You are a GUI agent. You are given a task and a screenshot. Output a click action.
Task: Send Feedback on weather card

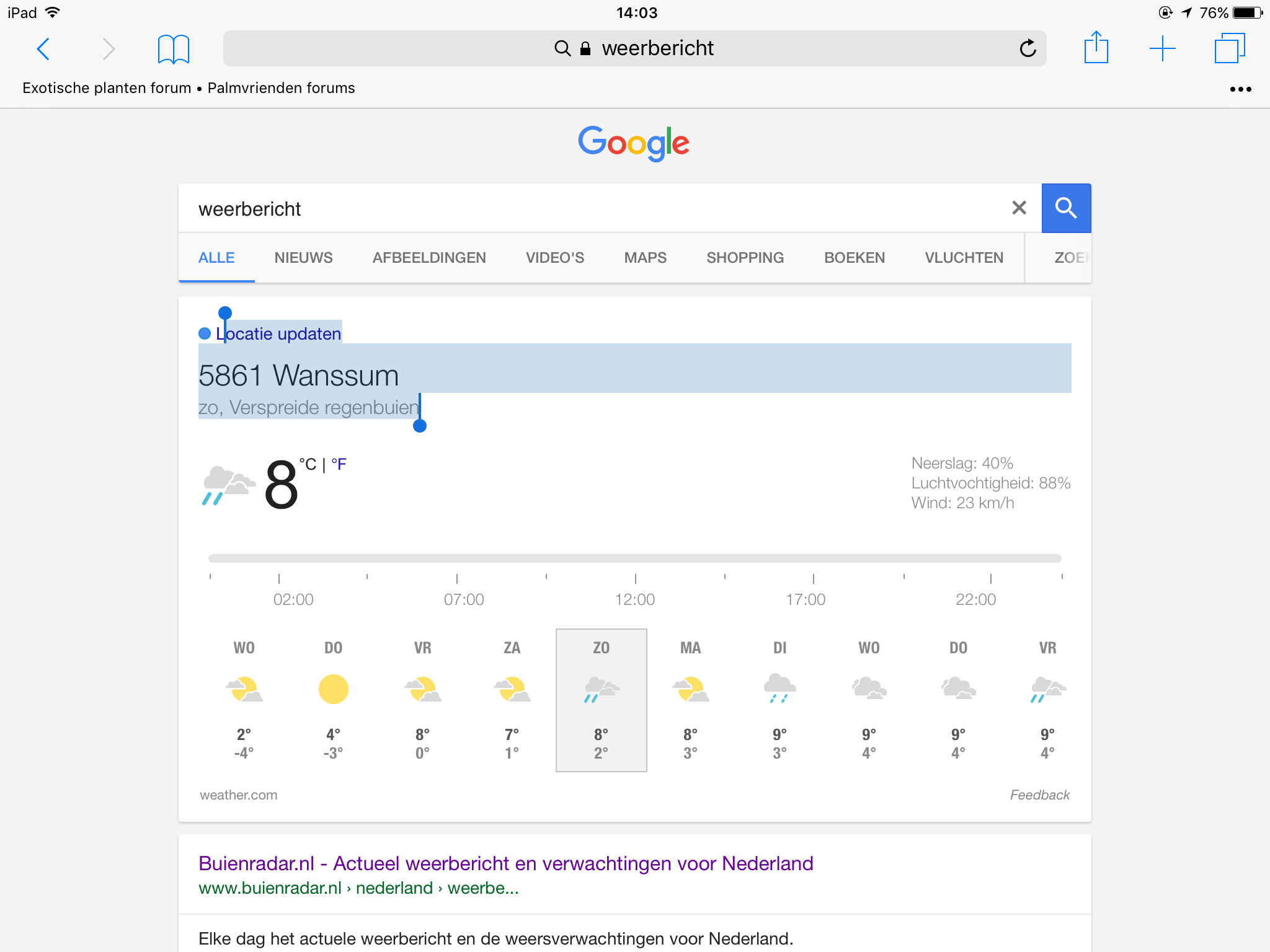tap(1039, 795)
